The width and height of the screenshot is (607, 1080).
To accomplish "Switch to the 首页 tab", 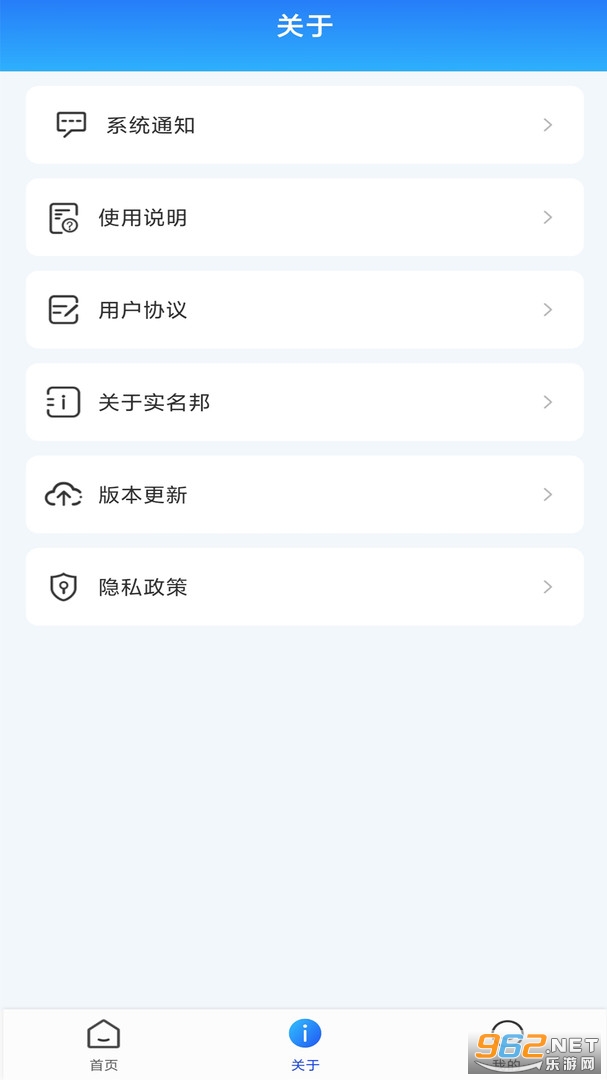I will (103, 1045).
